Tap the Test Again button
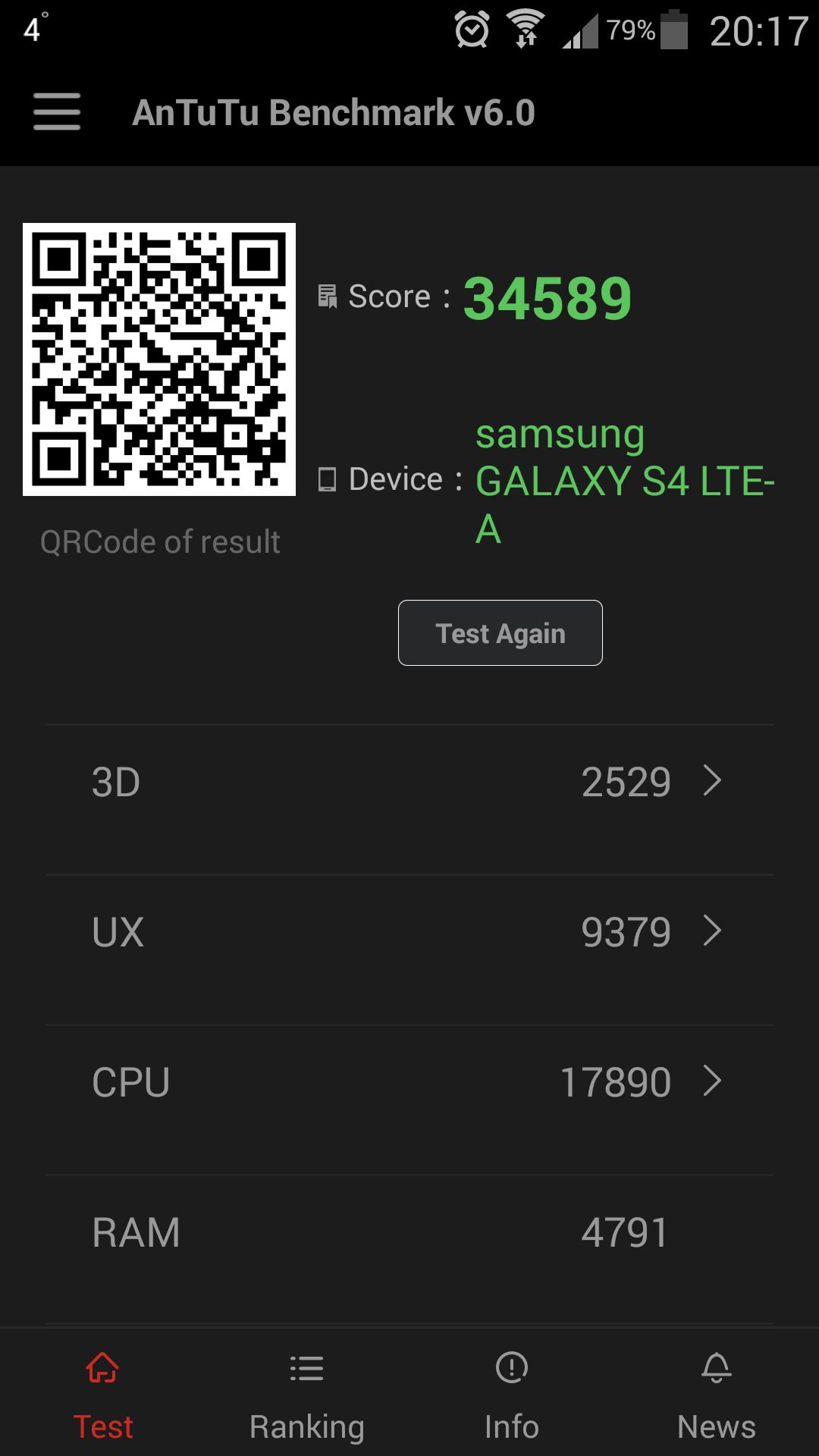This screenshot has height=1456, width=819. pos(500,633)
